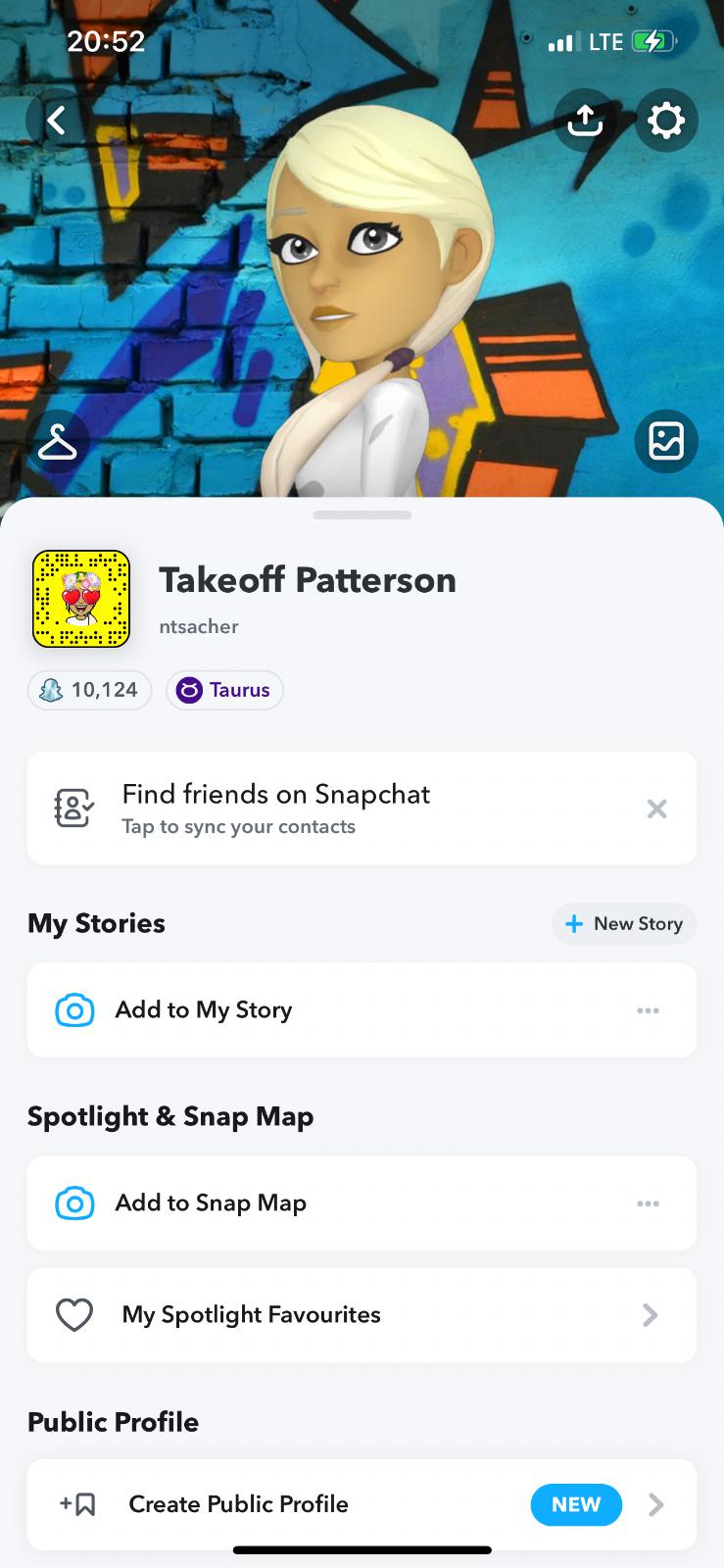
Task: Tap Create Public Profile
Action: coord(238,1504)
